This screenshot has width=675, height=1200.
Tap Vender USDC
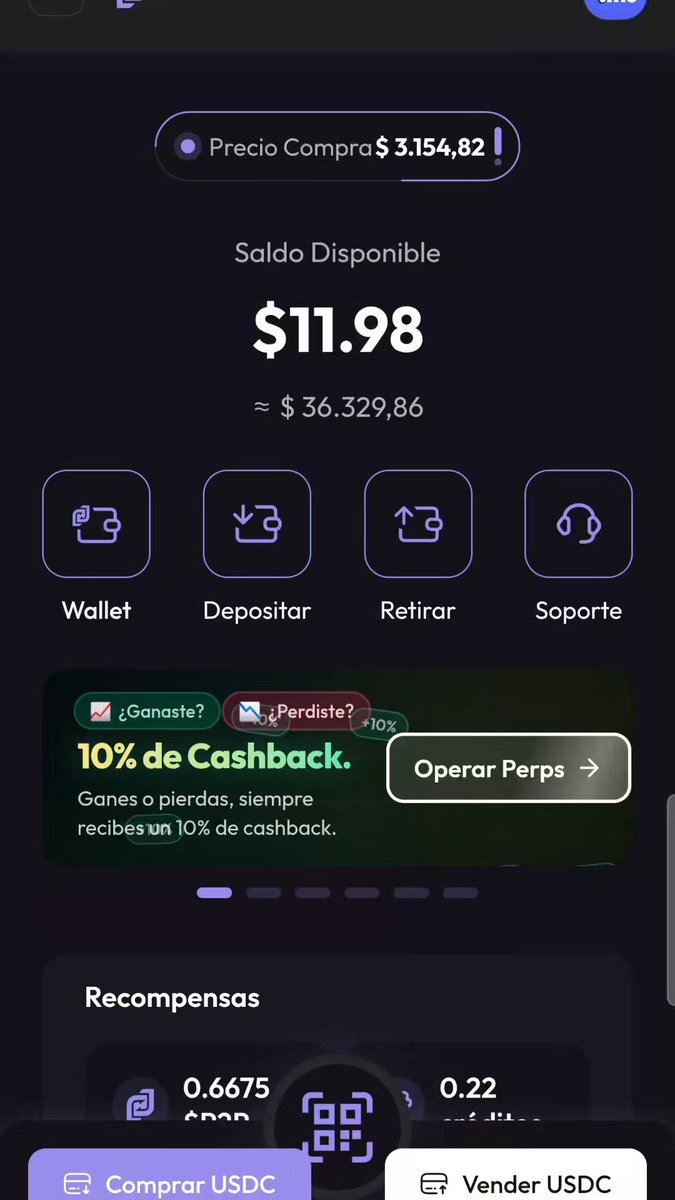point(516,1176)
